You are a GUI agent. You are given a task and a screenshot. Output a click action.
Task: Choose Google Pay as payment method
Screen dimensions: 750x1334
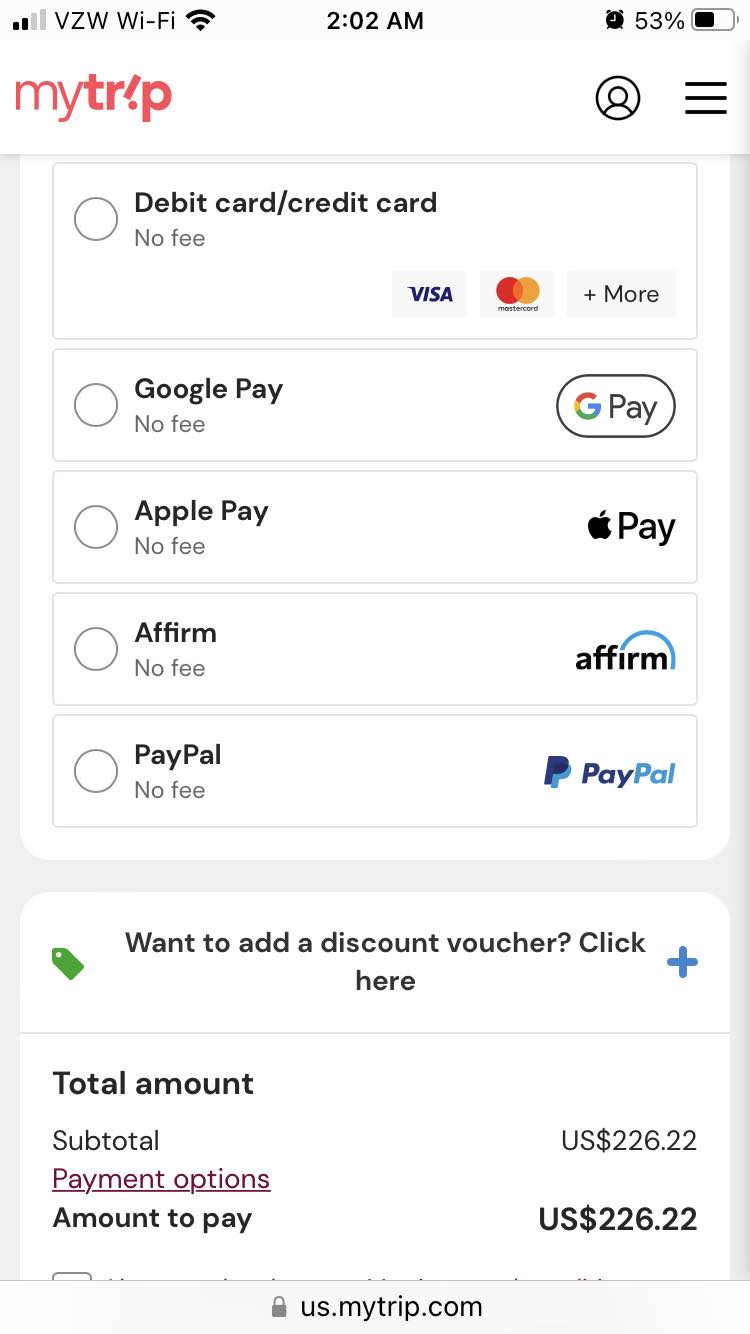tap(97, 405)
